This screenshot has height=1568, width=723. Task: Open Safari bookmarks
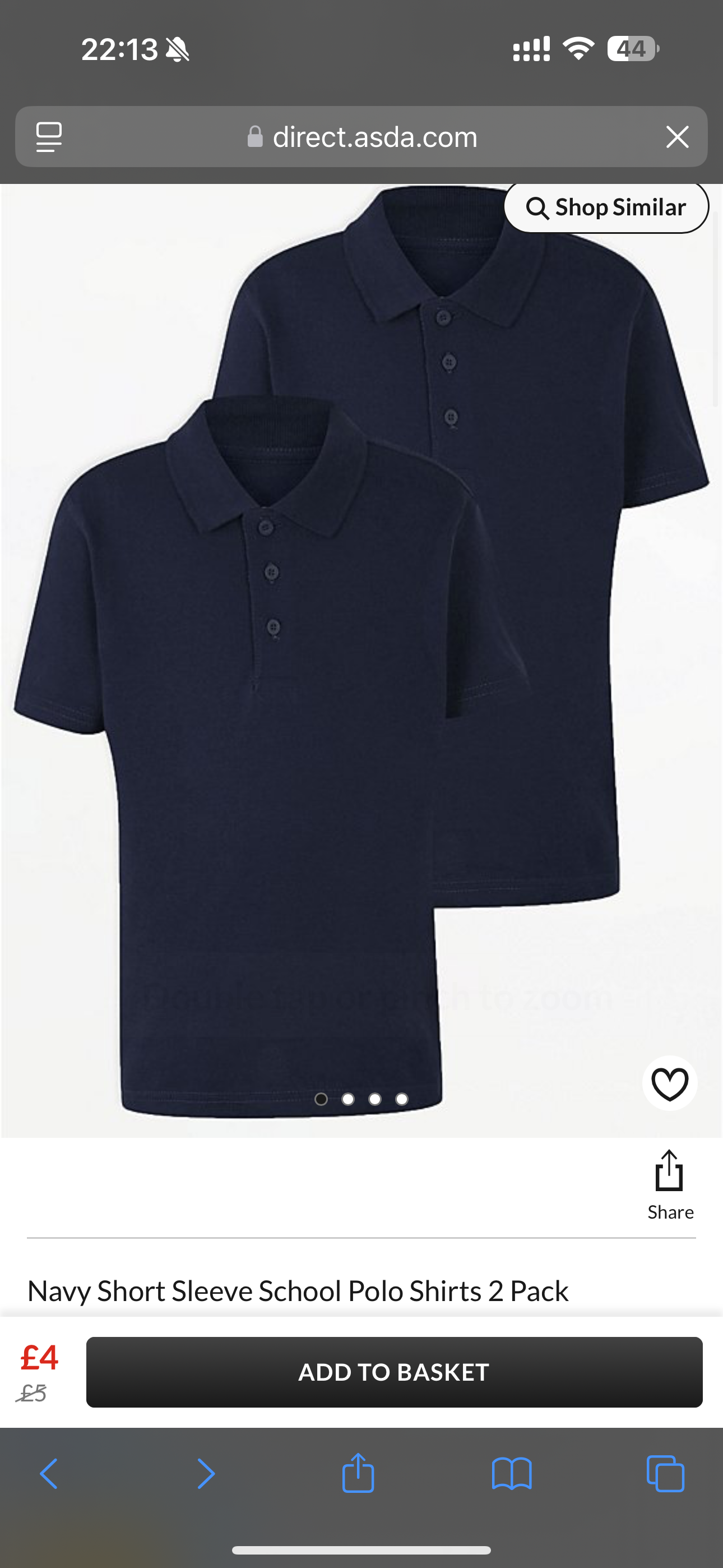[x=512, y=1474]
